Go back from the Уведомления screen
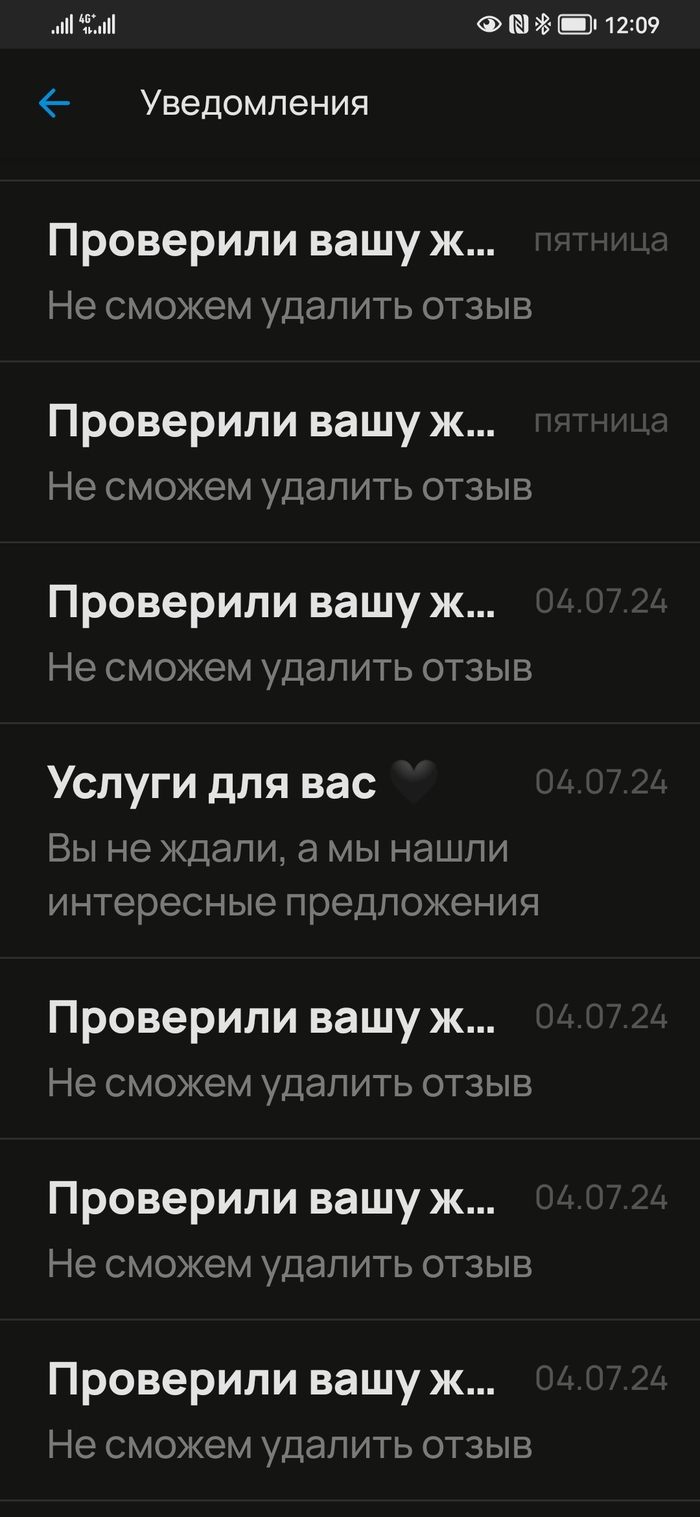The image size is (700, 1517). point(54,103)
